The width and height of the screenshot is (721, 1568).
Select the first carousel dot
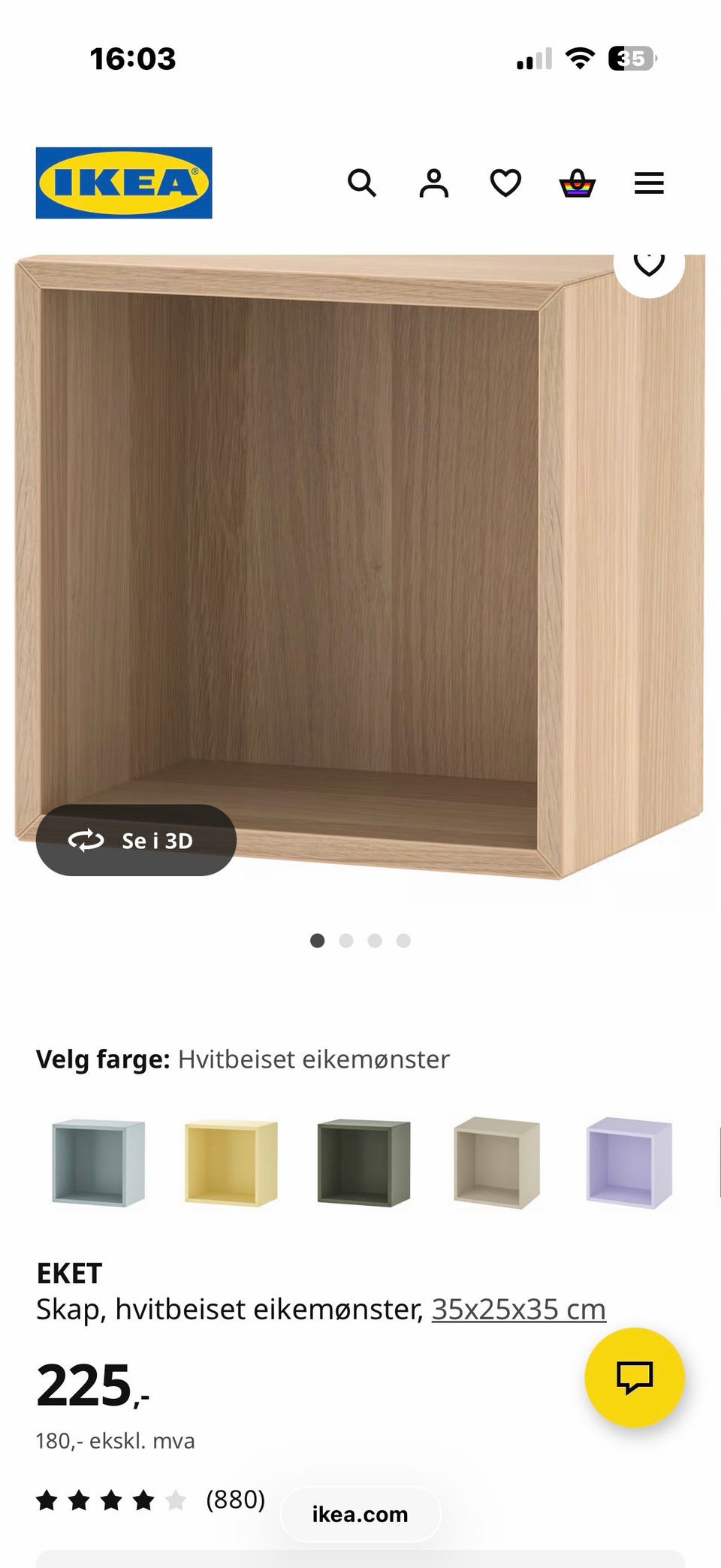click(318, 940)
